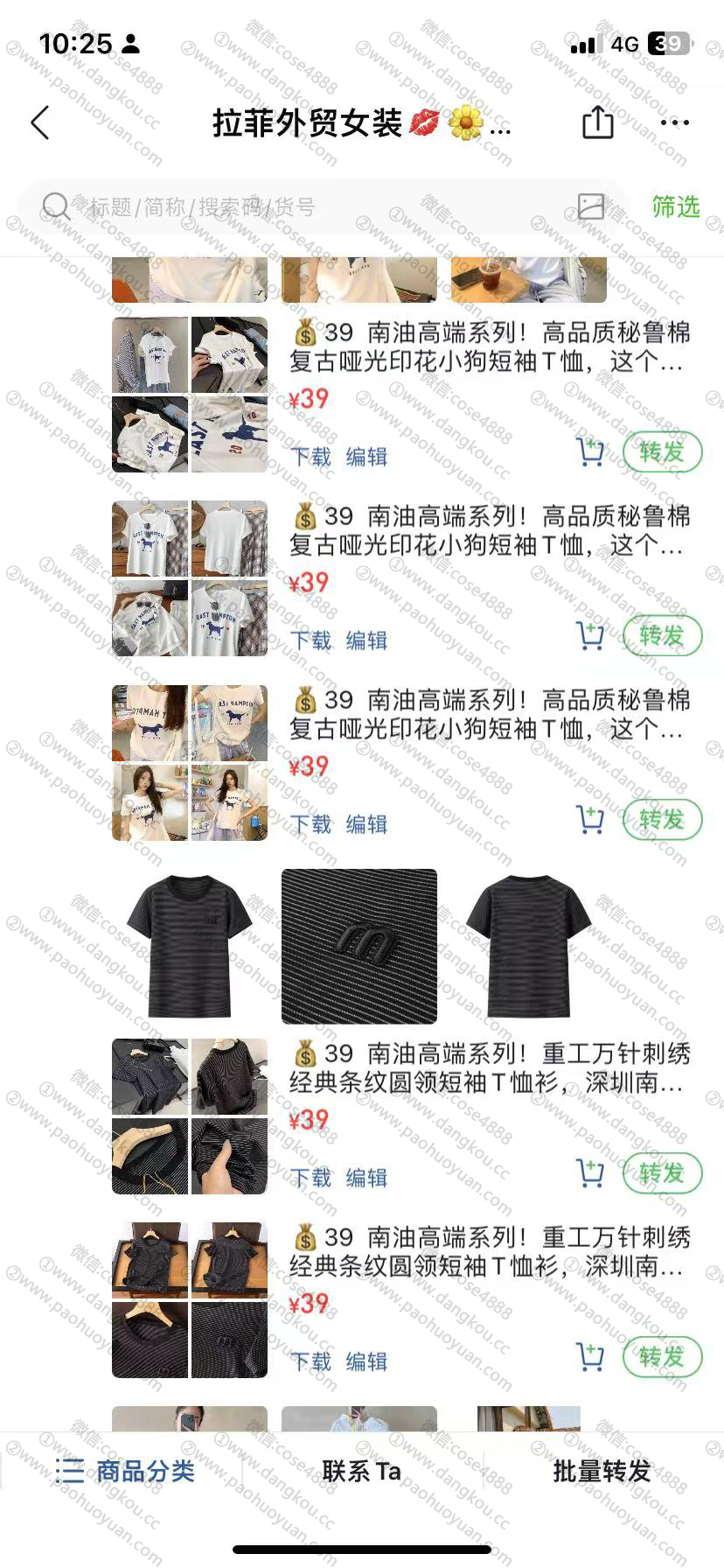Open the three-dot overflow menu
The width and height of the screenshot is (724, 1568).
point(674,122)
